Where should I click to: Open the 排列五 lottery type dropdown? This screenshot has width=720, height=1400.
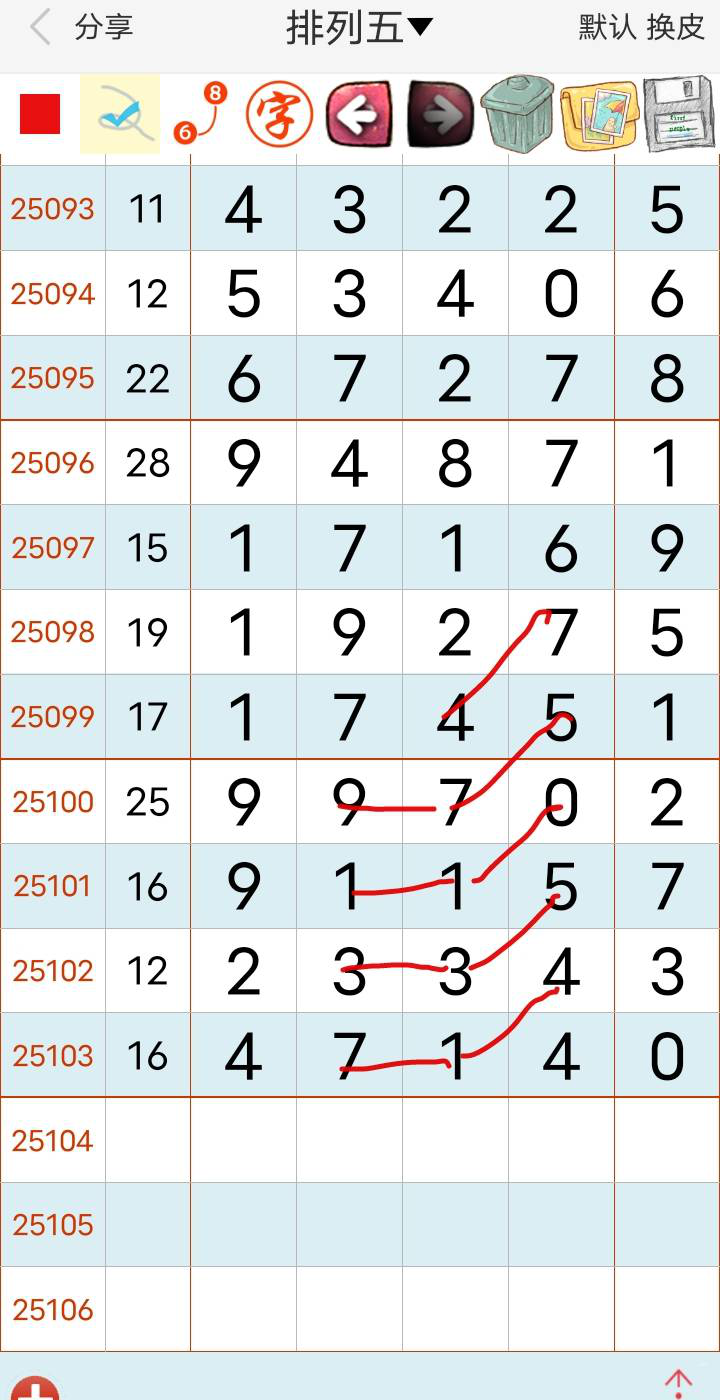pyautogui.click(x=359, y=28)
